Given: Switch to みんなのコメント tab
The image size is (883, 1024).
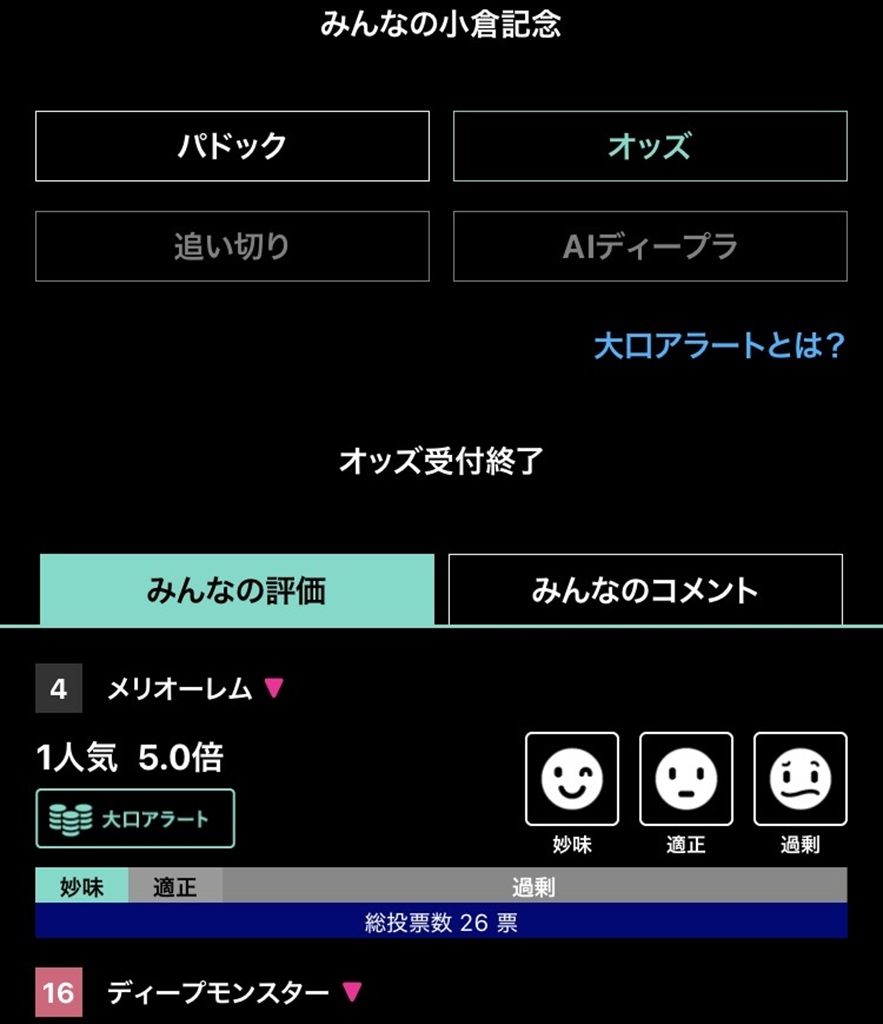Looking at the screenshot, I should coord(645,590).
